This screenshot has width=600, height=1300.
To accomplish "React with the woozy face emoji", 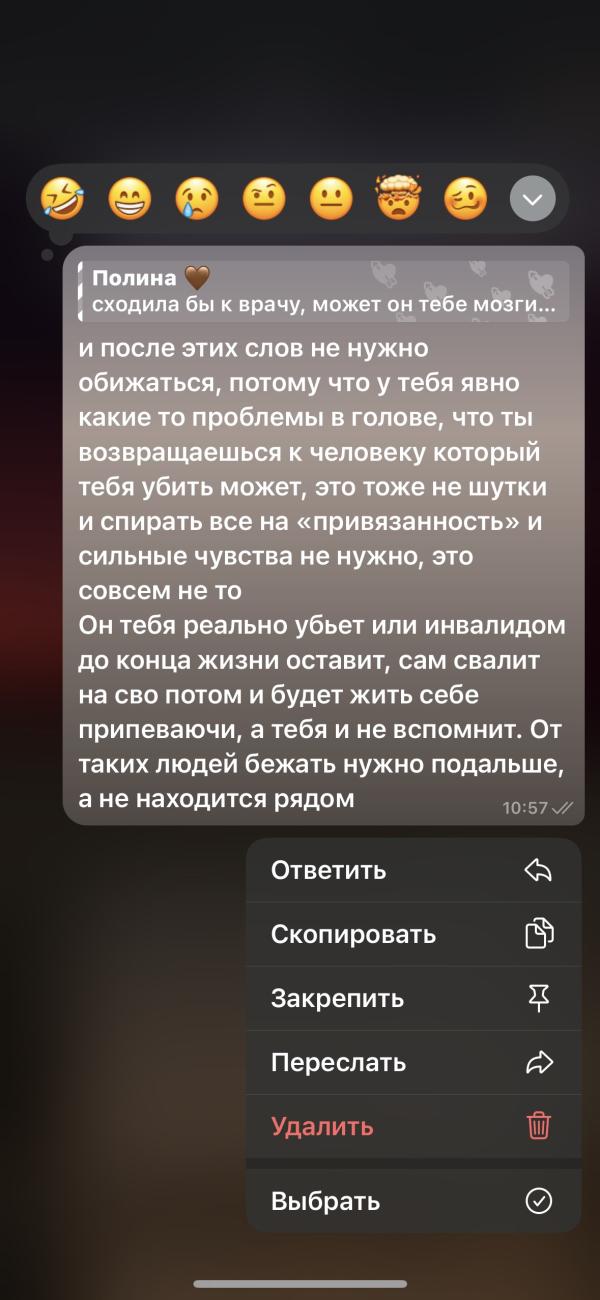I will tap(464, 198).
